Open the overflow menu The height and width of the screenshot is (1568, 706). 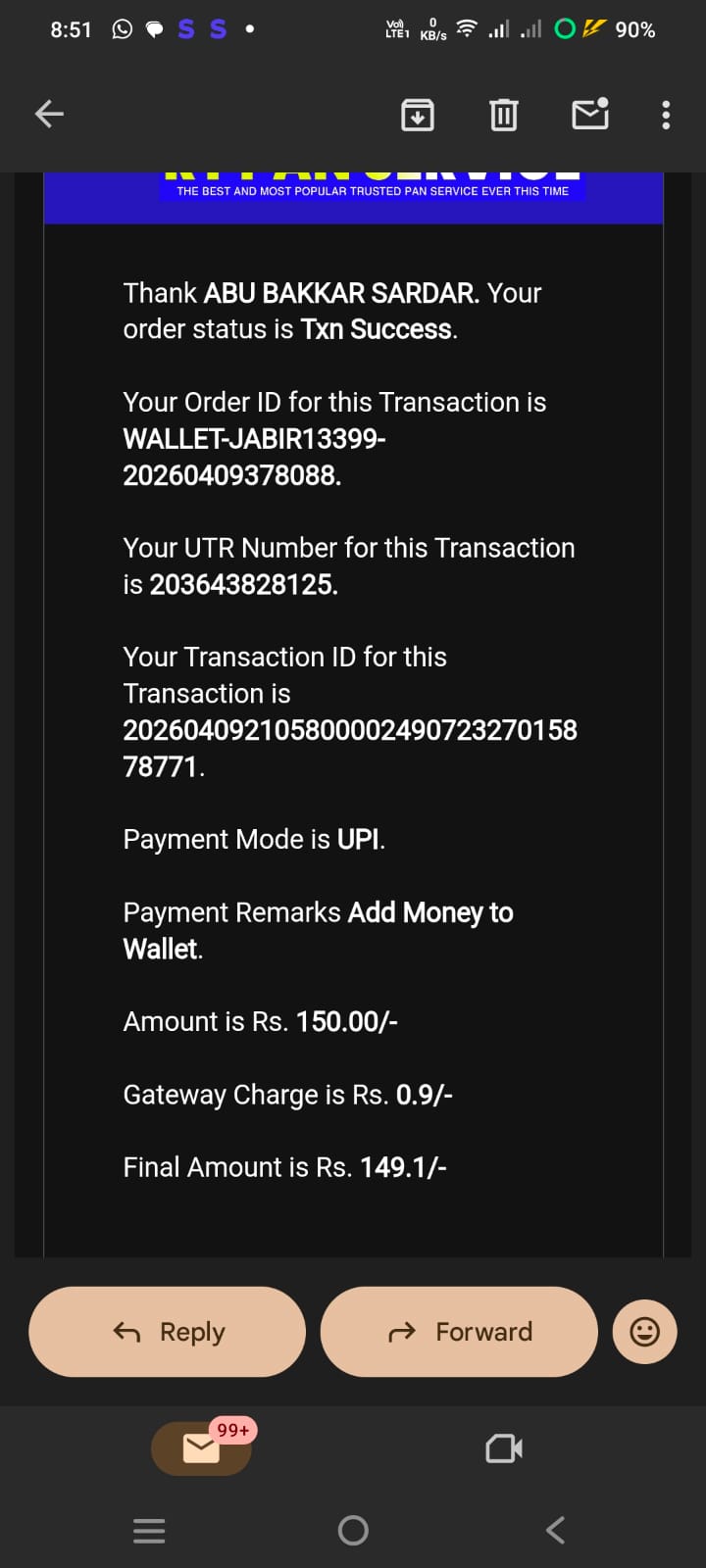(x=666, y=115)
